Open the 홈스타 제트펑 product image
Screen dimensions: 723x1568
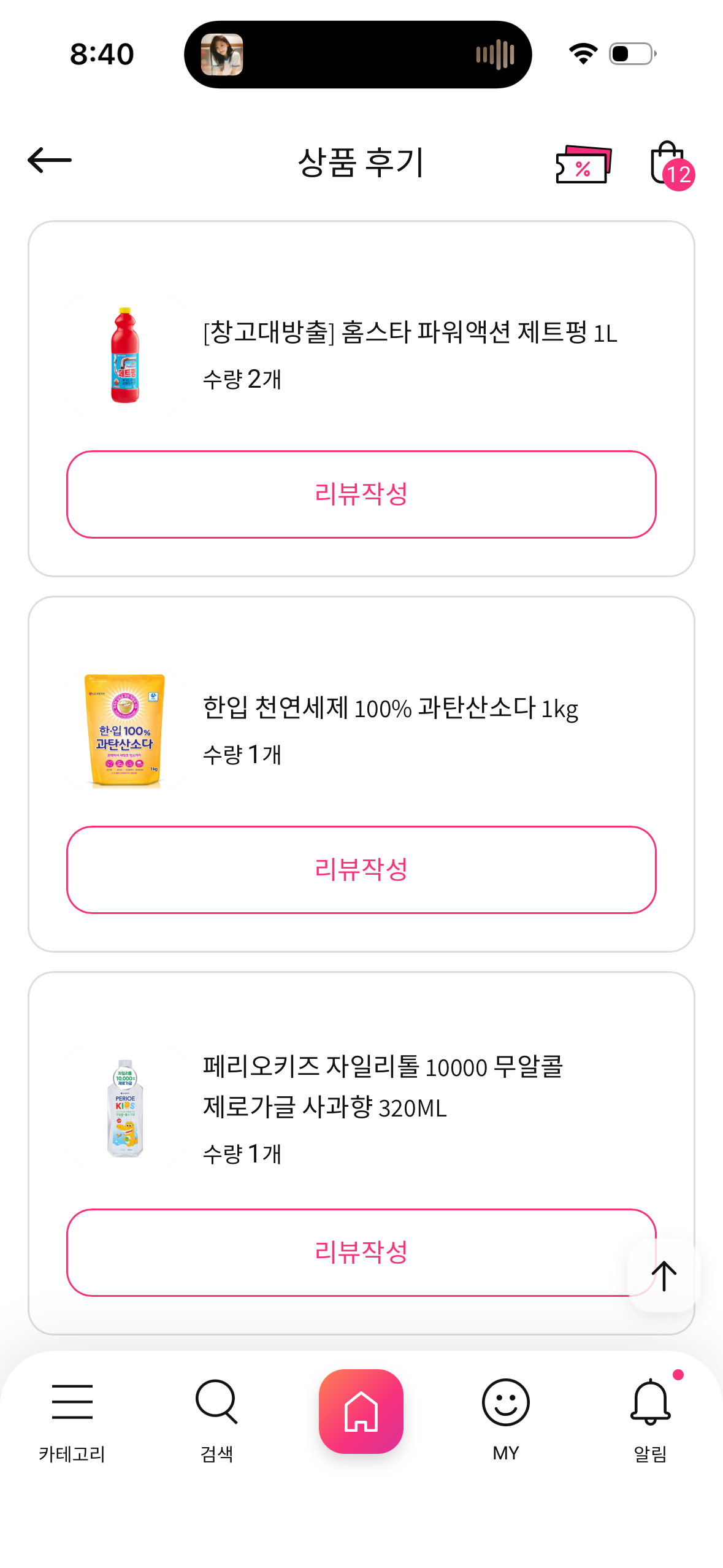tap(125, 355)
